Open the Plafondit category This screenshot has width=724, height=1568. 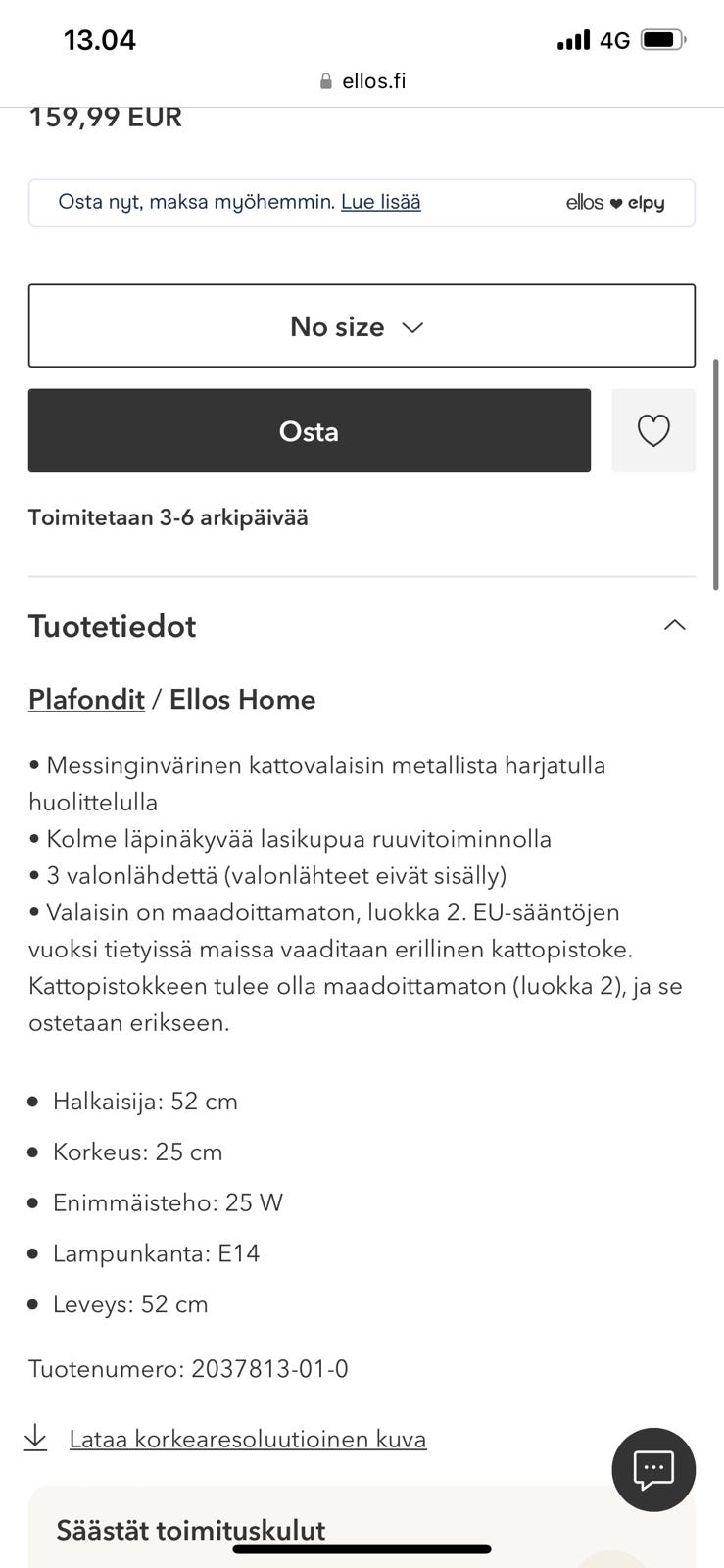pyautogui.click(x=86, y=699)
